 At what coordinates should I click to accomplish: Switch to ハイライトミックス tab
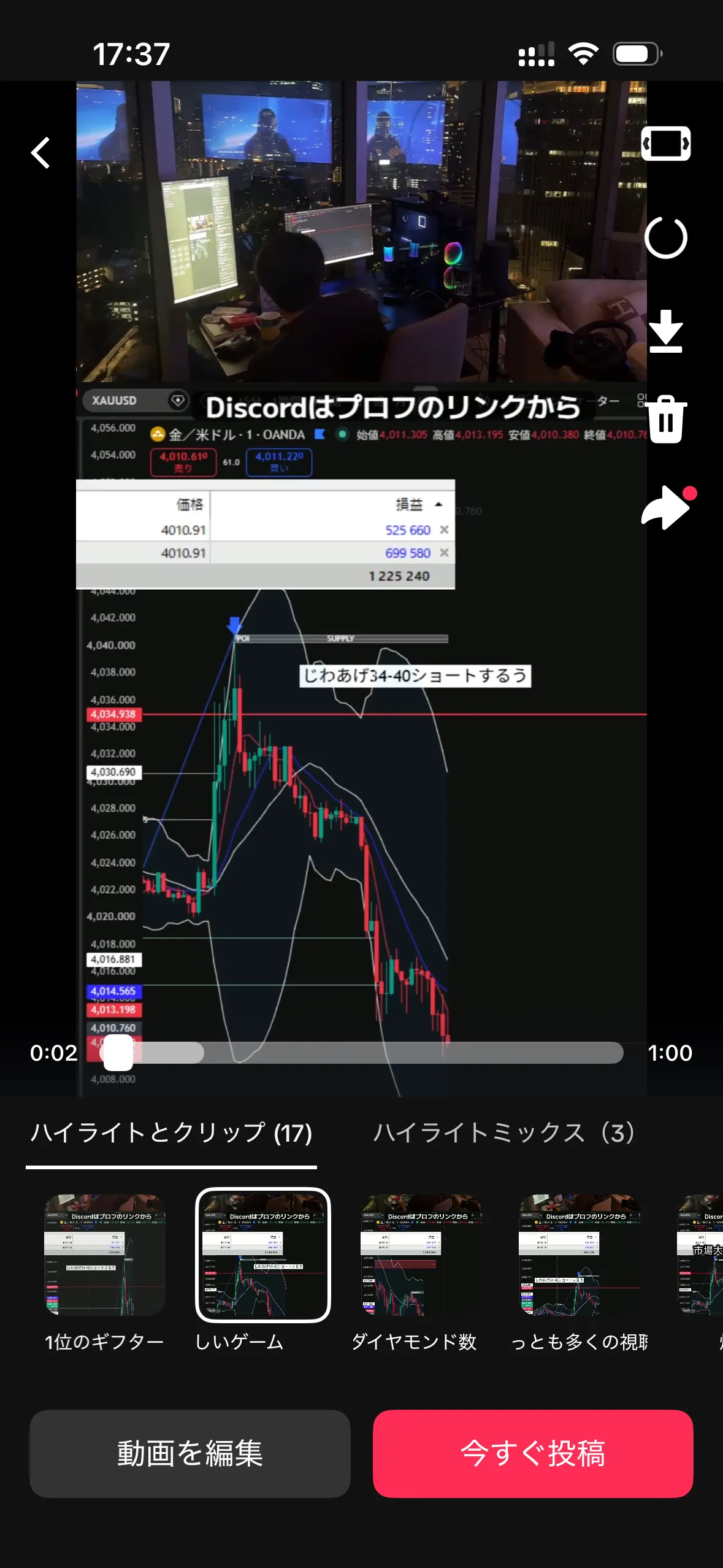tap(504, 1132)
